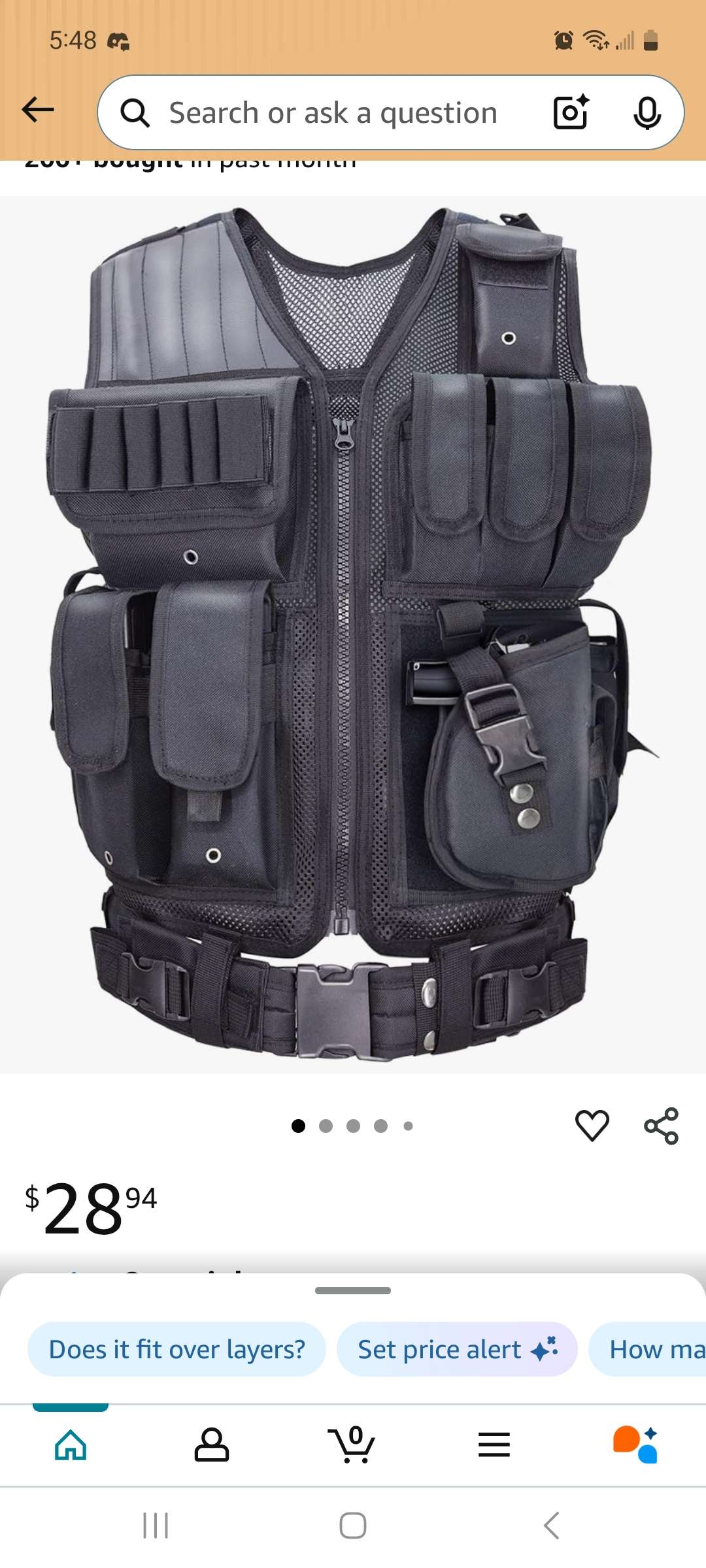Screen dimensions: 706x1568
Task: Open the Rufus AI assistant
Action: [635, 1444]
